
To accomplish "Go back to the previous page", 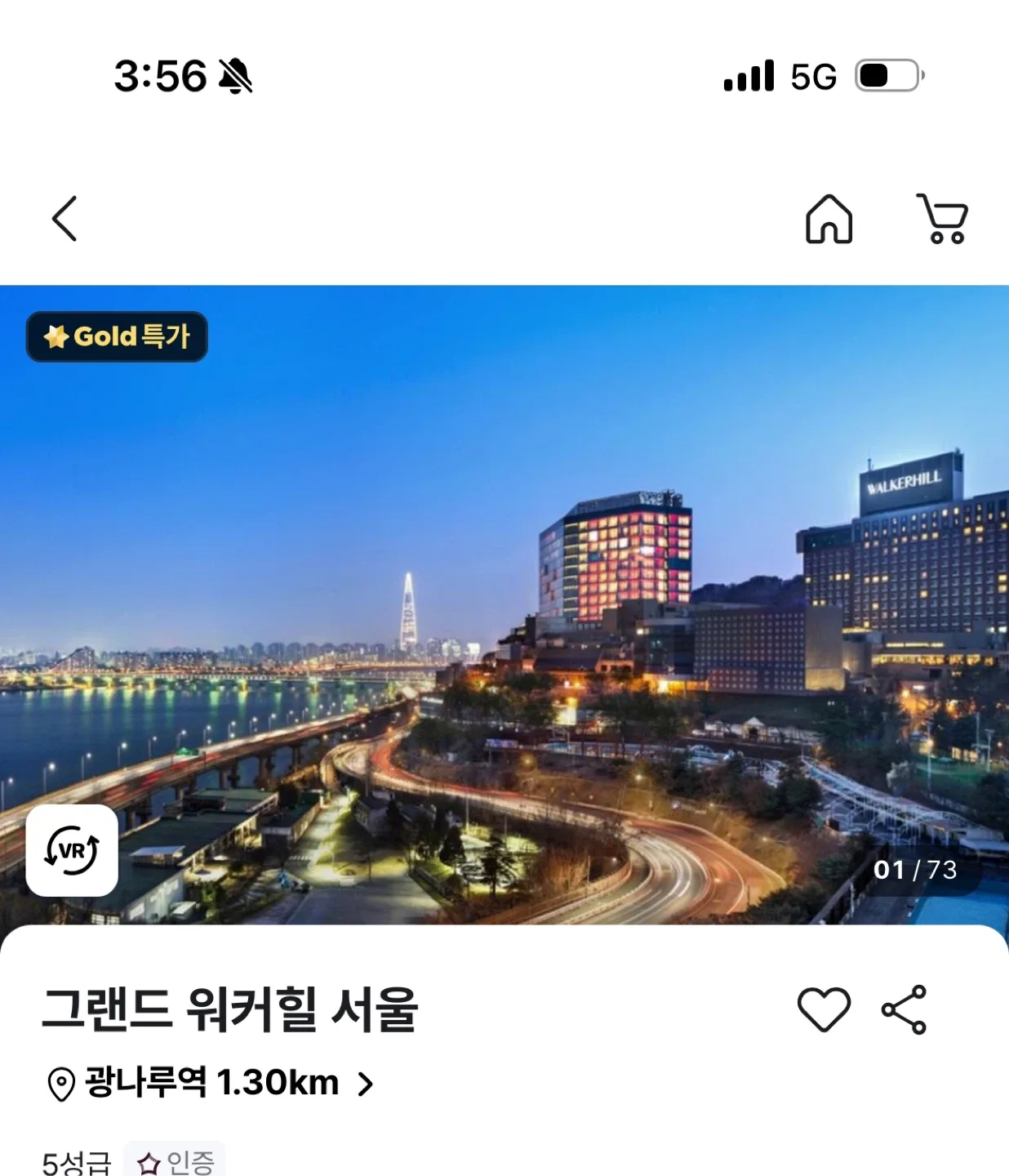I will pyautogui.click(x=64, y=219).
